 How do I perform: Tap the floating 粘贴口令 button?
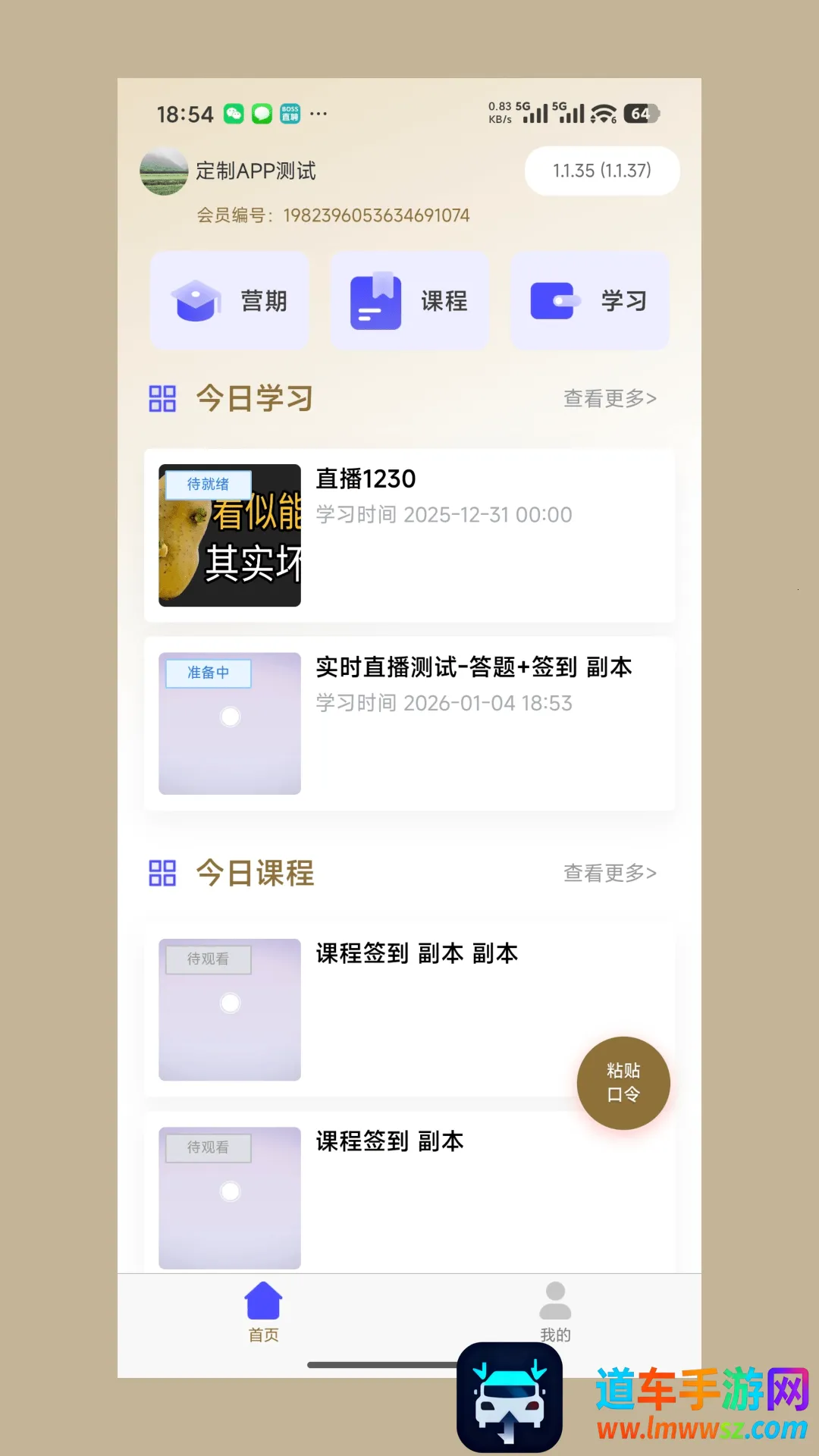tap(623, 1083)
